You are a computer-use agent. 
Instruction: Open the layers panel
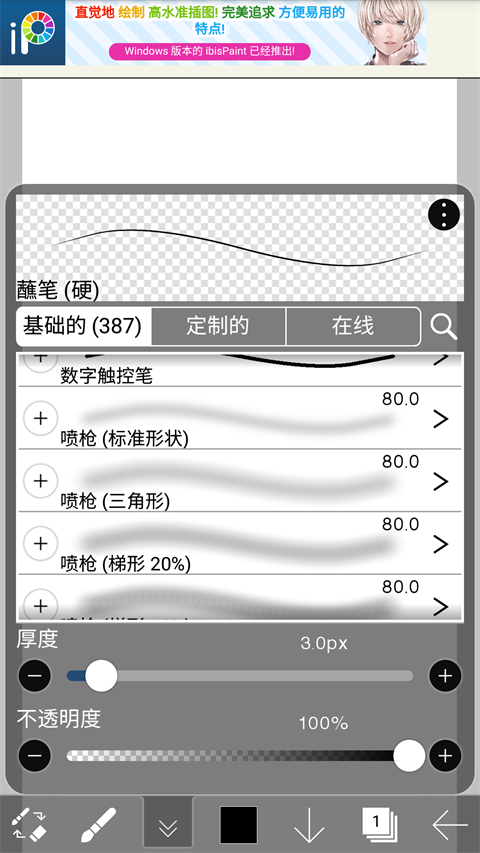click(x=379, y=825)
